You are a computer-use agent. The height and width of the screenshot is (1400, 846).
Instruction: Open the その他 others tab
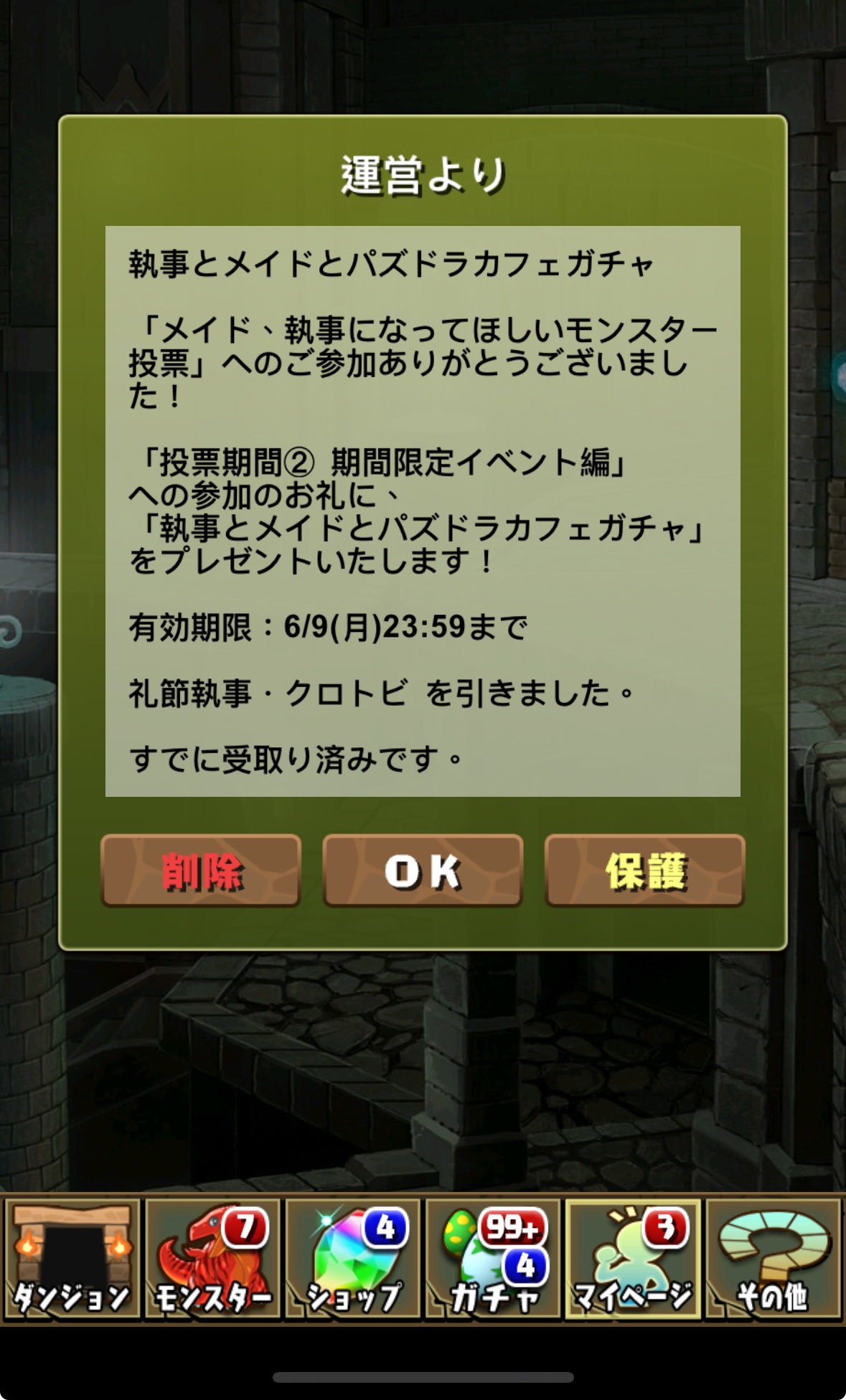tap(773, 1259)
